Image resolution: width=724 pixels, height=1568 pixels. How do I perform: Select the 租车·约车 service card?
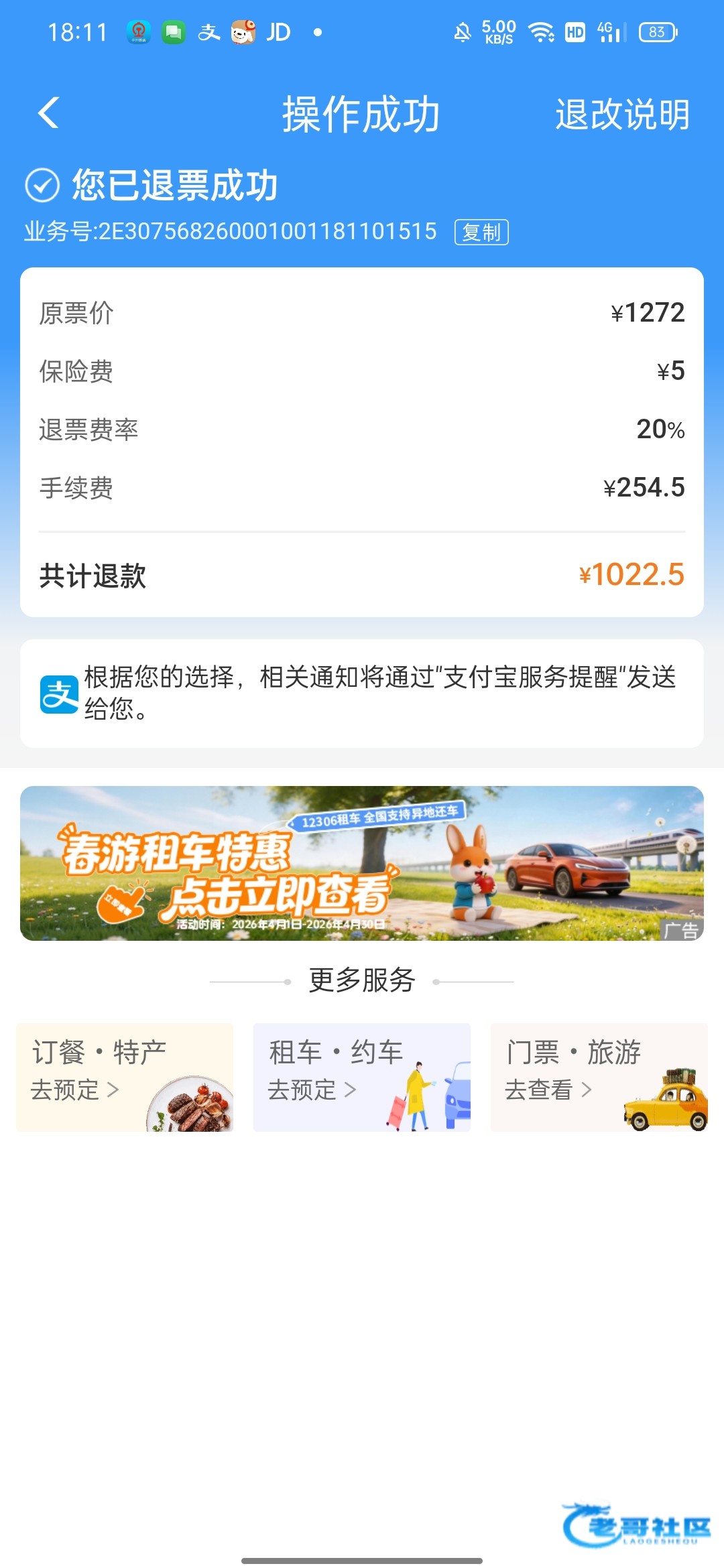(362, 1077)
